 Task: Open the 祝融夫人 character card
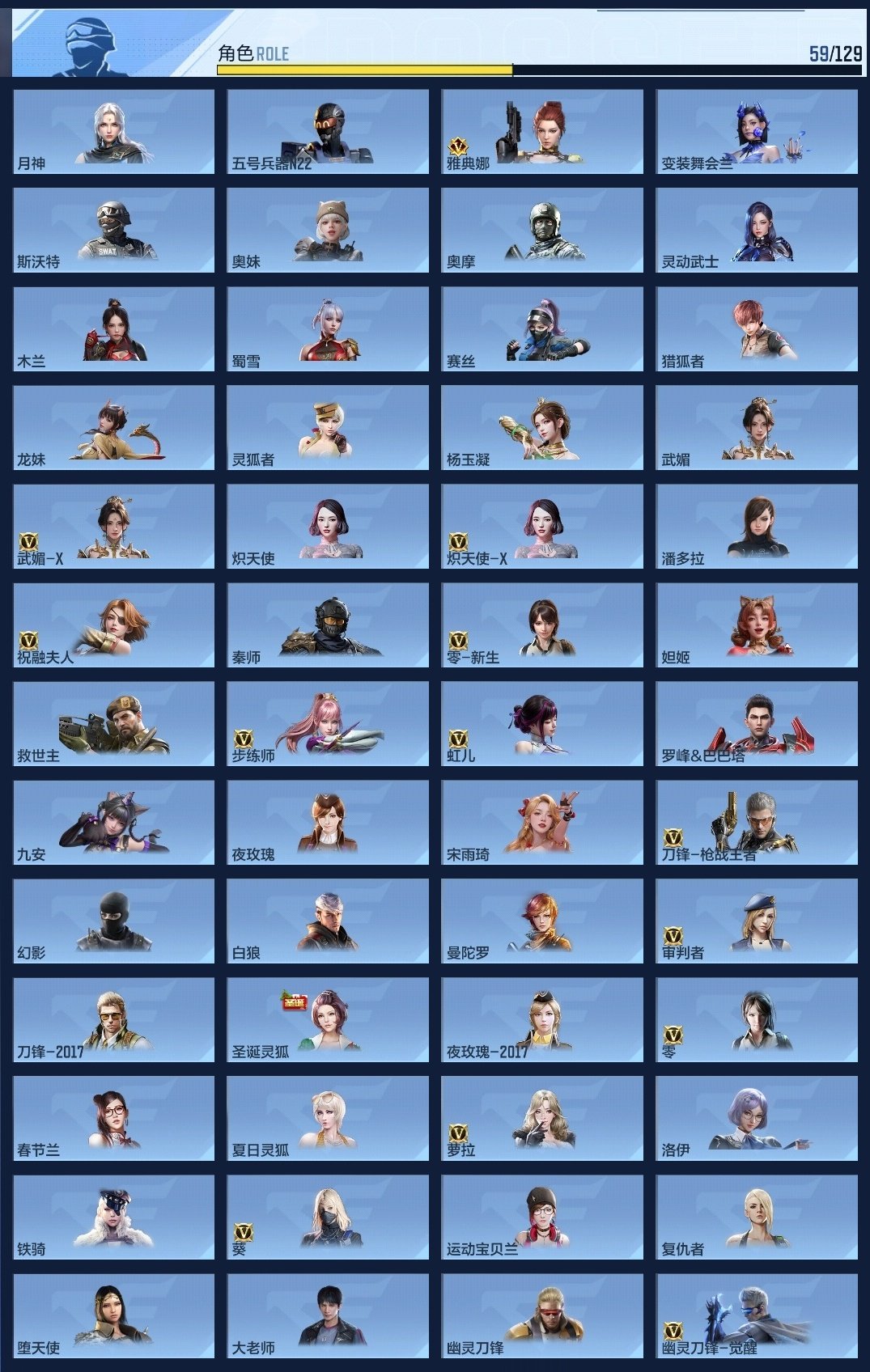point(113,625)
